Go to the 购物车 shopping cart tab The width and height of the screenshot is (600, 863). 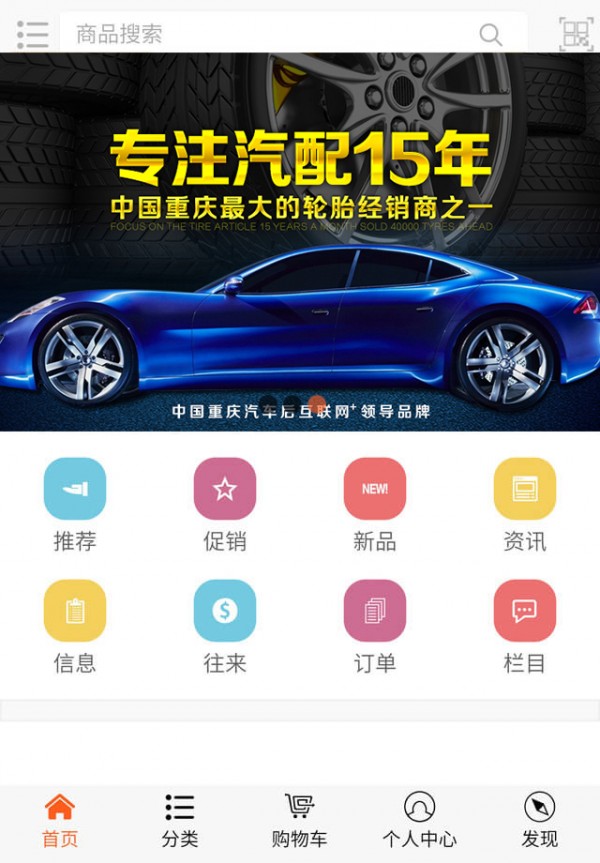pos(299,820)
